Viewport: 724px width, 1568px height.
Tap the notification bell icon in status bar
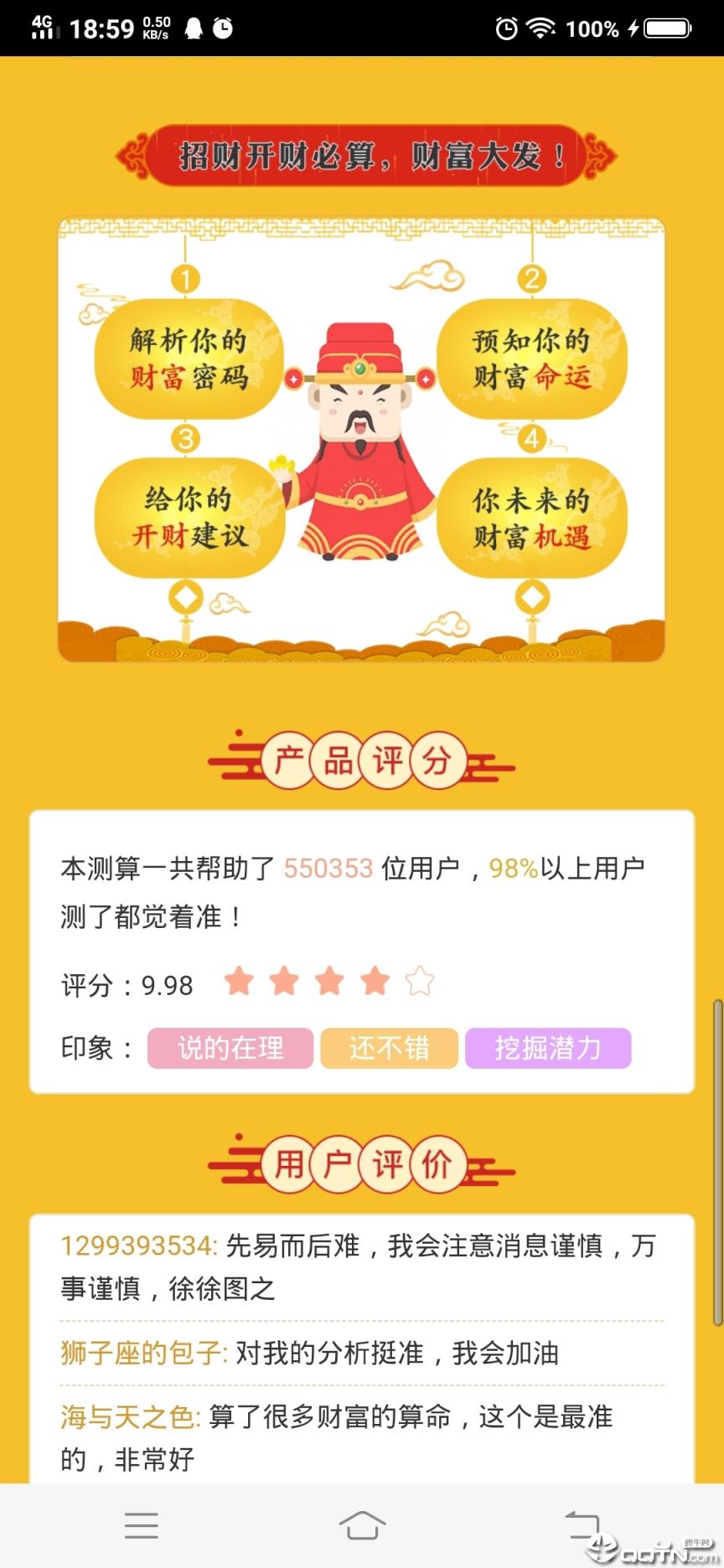click(x=195, y=28)
